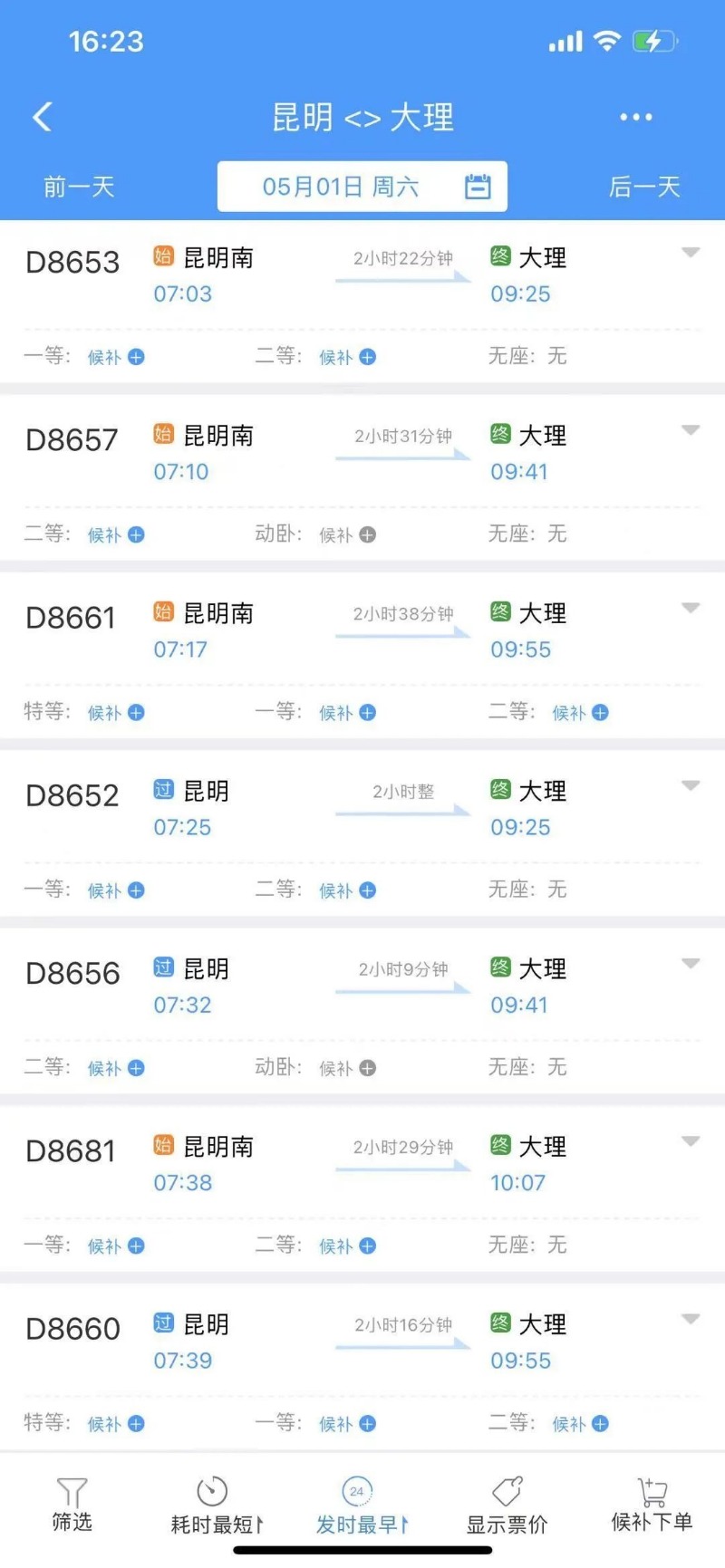The image size is (725, 1568).
Task: Expand details arrow for train D8656
Action: [x=691, y=964]
